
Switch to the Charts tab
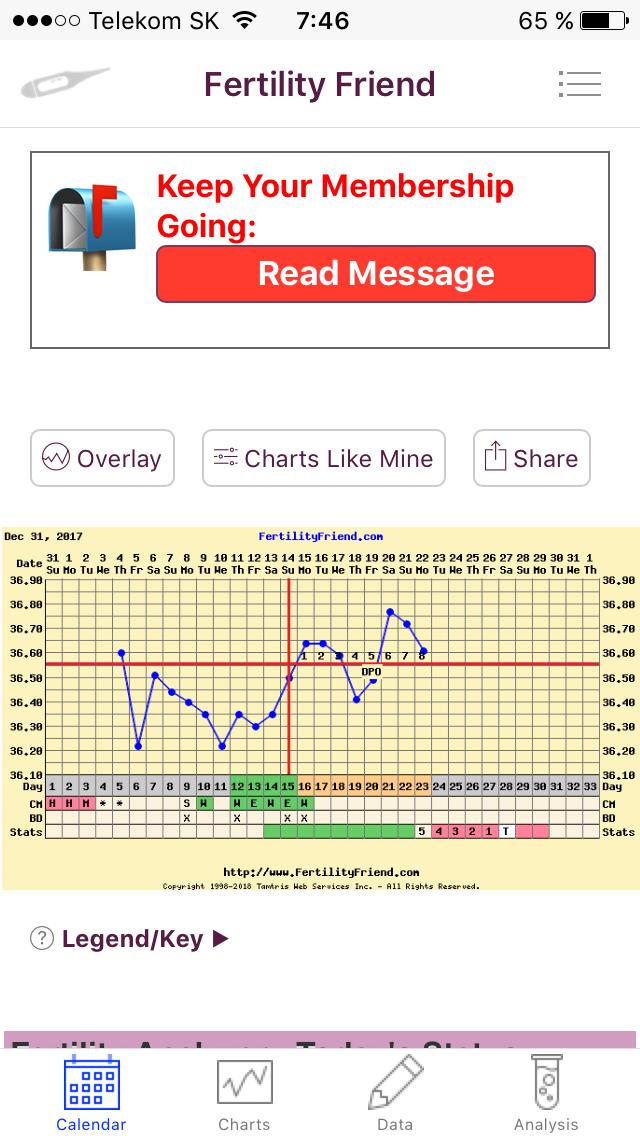[244, 1093]
